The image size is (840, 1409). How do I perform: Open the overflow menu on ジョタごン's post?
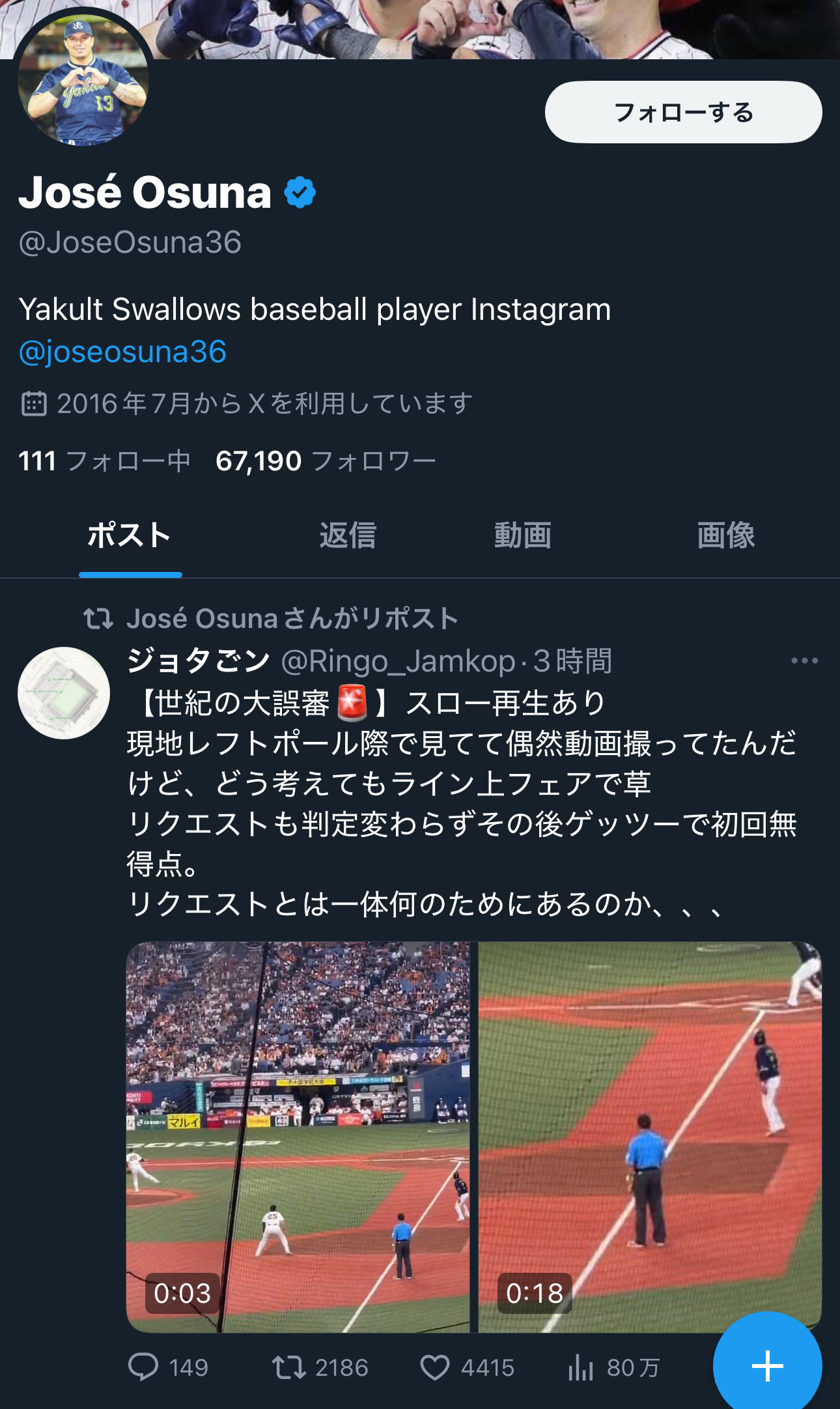[804, 661]
